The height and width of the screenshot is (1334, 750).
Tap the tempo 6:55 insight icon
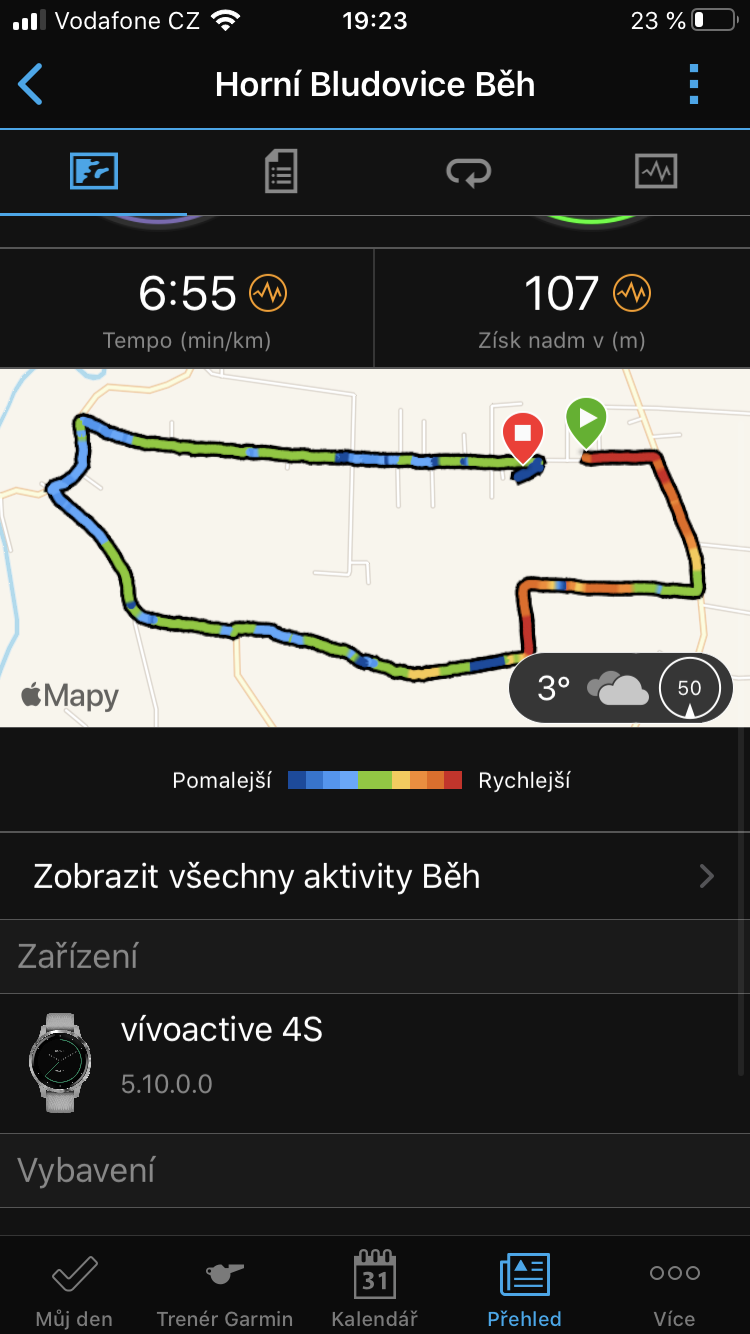268,293
